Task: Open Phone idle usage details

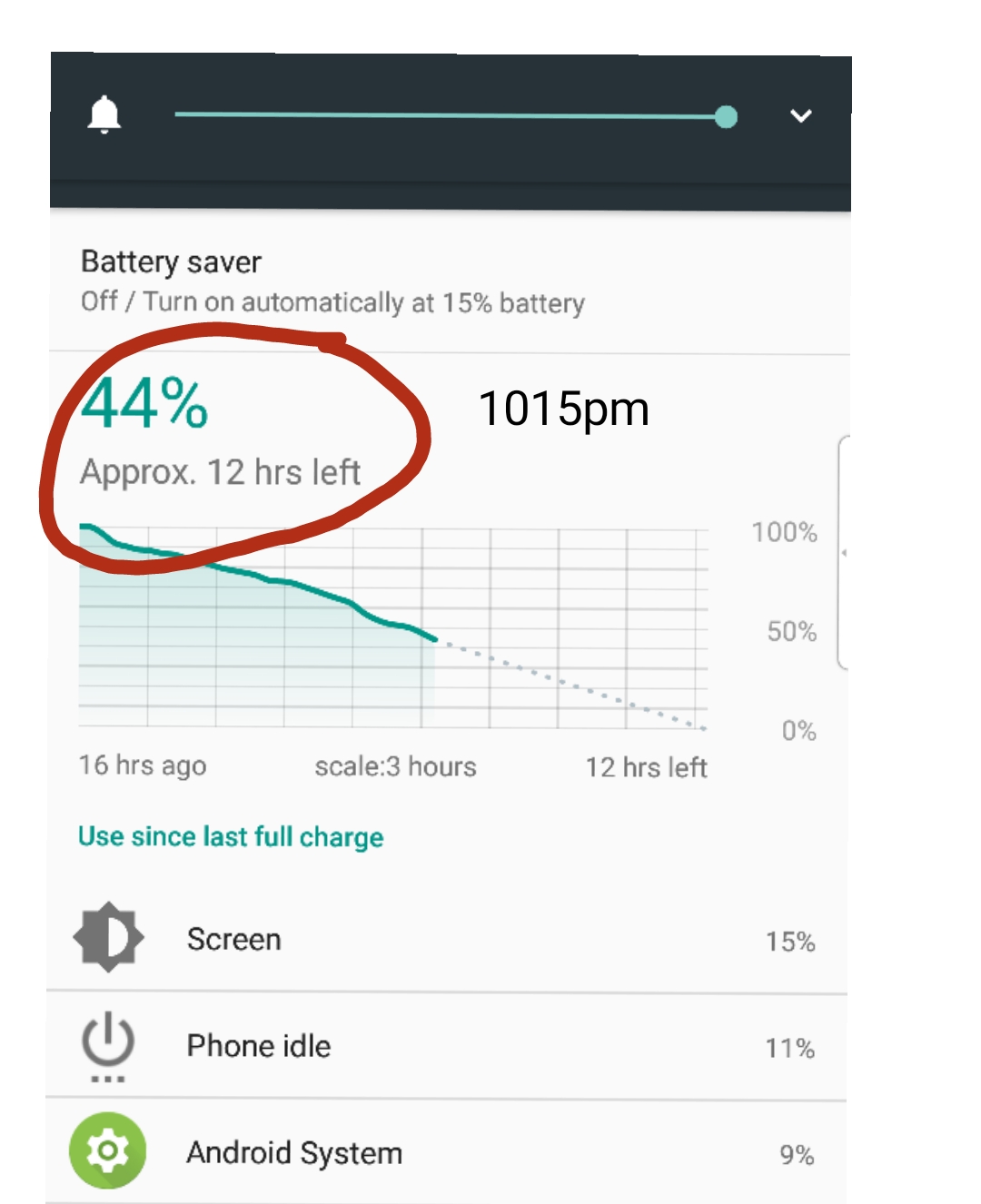Action: 445,1046
